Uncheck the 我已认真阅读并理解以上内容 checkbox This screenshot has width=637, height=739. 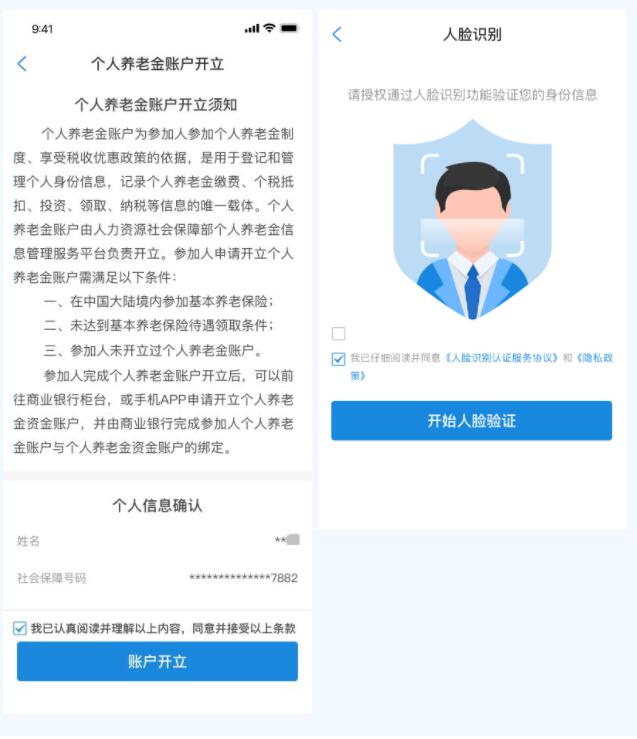click(20, 628)
